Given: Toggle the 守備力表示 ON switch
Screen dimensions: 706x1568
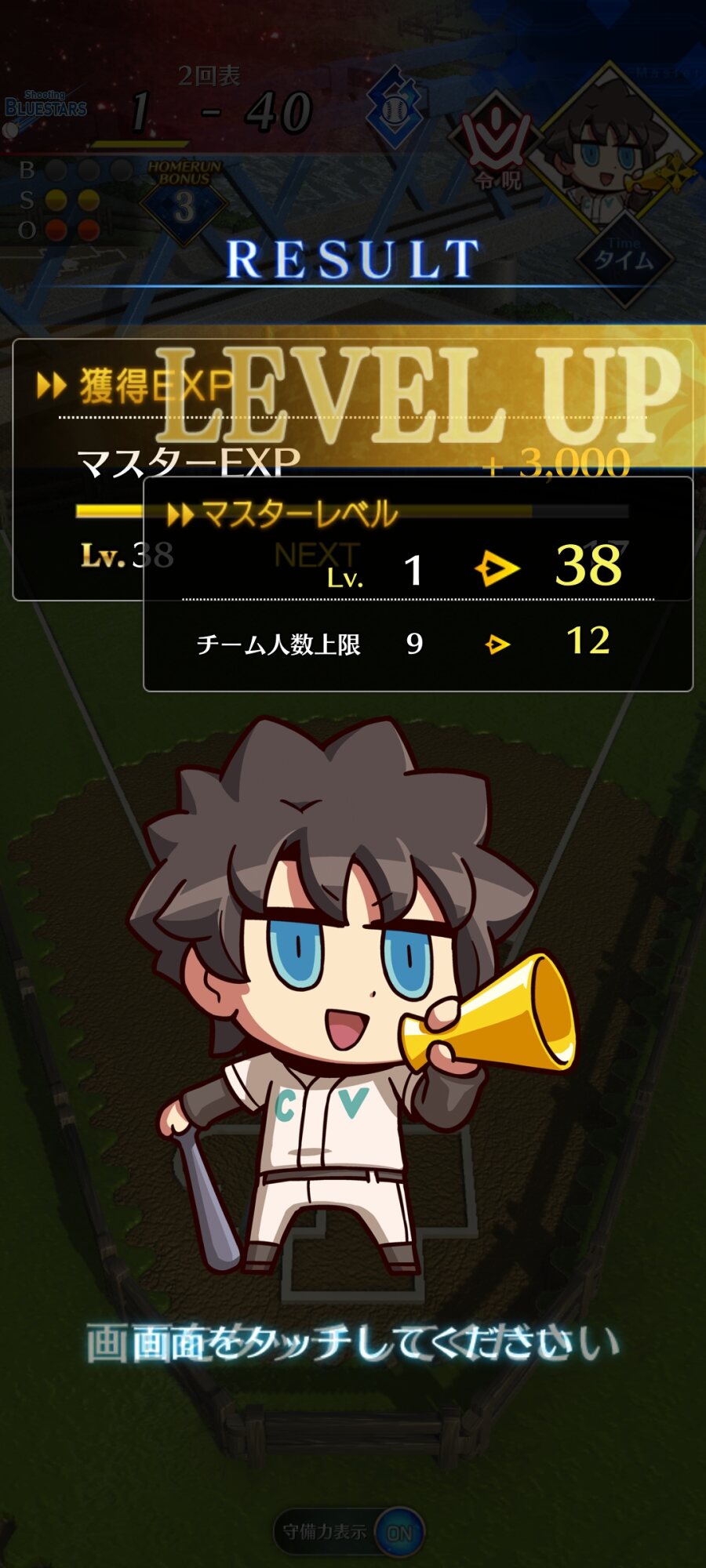Looking at the screenshot, I should coord(398,1533).
